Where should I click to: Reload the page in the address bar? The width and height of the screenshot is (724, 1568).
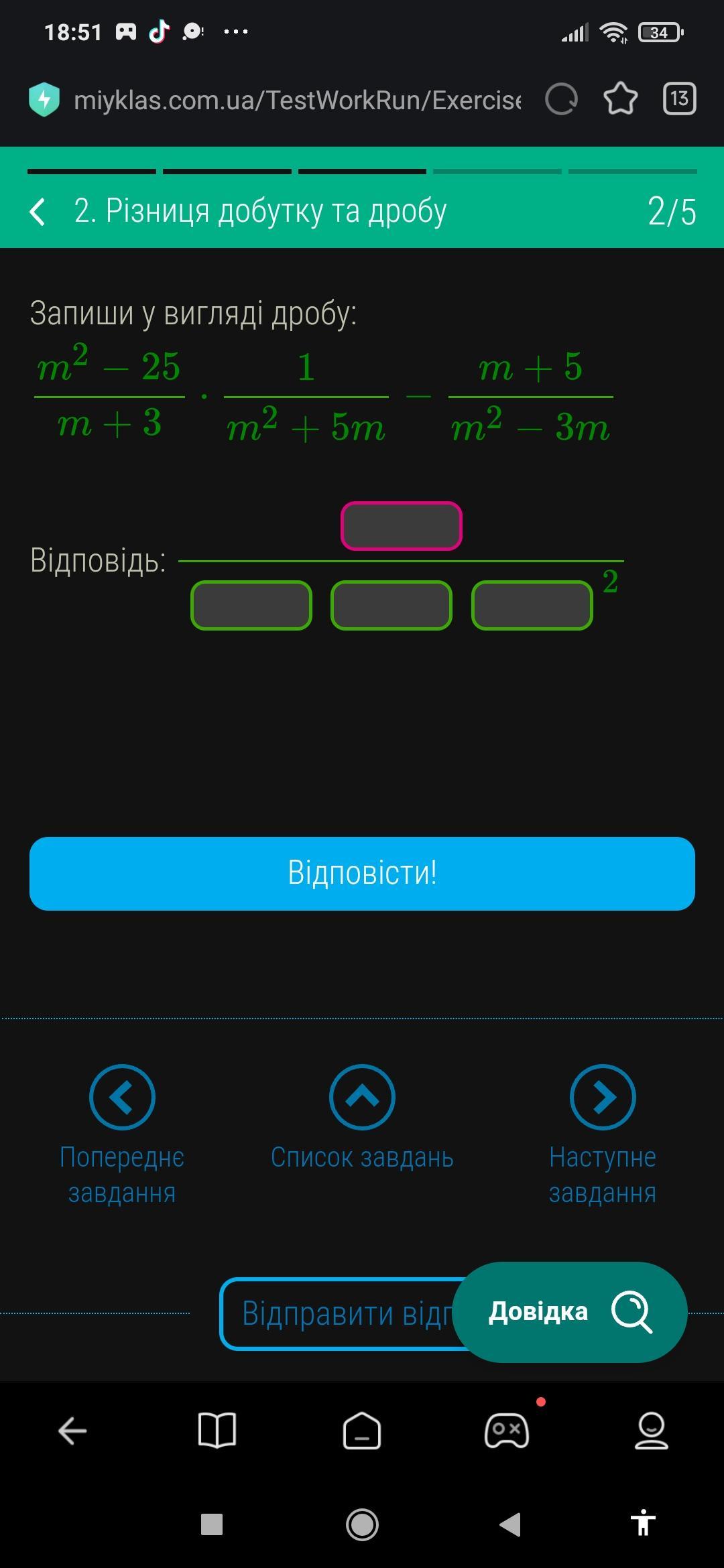point(561,99)
